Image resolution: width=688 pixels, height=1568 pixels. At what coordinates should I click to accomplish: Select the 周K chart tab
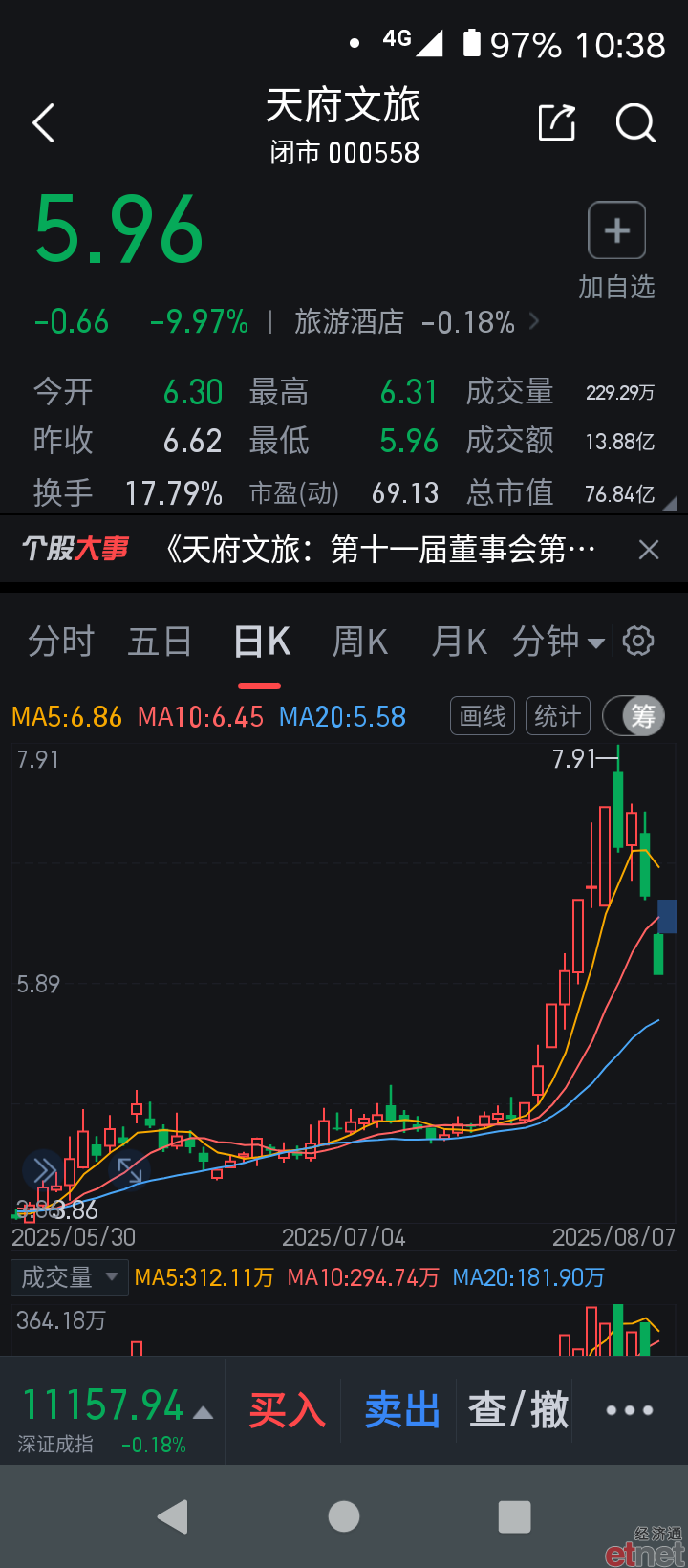(x=360, y=642)
